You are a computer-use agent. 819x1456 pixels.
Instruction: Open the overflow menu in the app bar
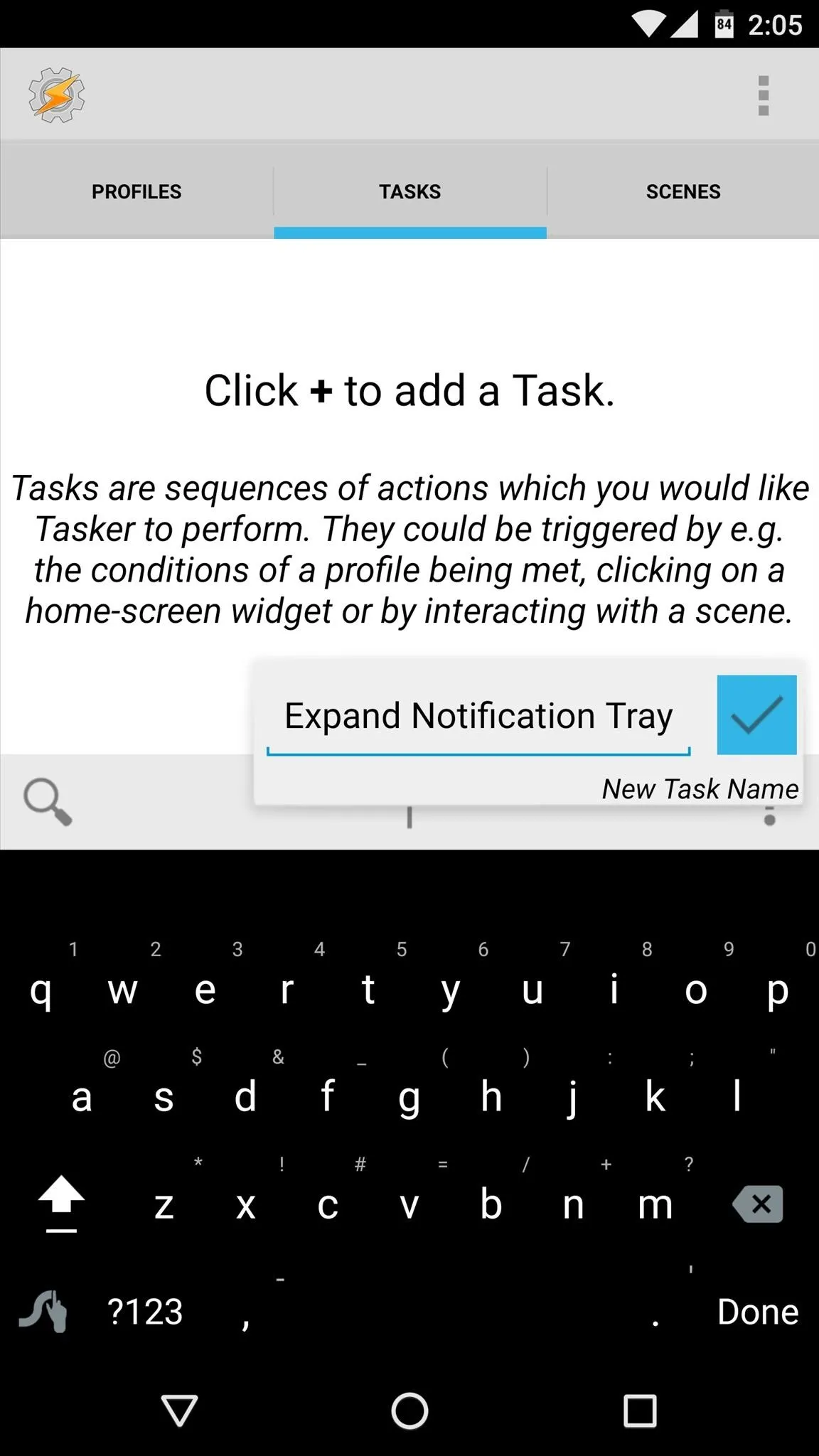pyautogui.click(x=764, y=95)
